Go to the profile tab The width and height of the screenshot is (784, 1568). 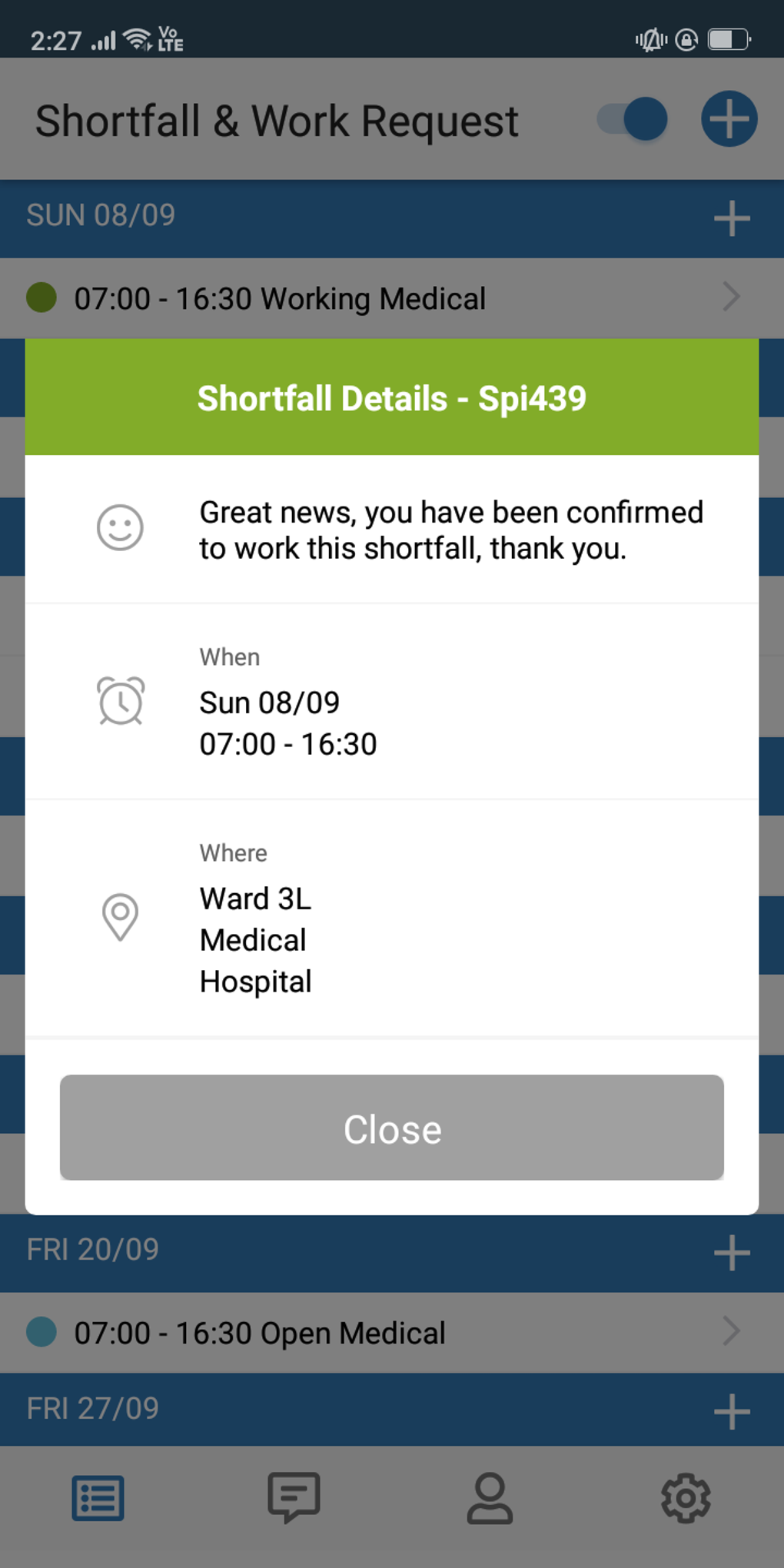pos(490,1497)
